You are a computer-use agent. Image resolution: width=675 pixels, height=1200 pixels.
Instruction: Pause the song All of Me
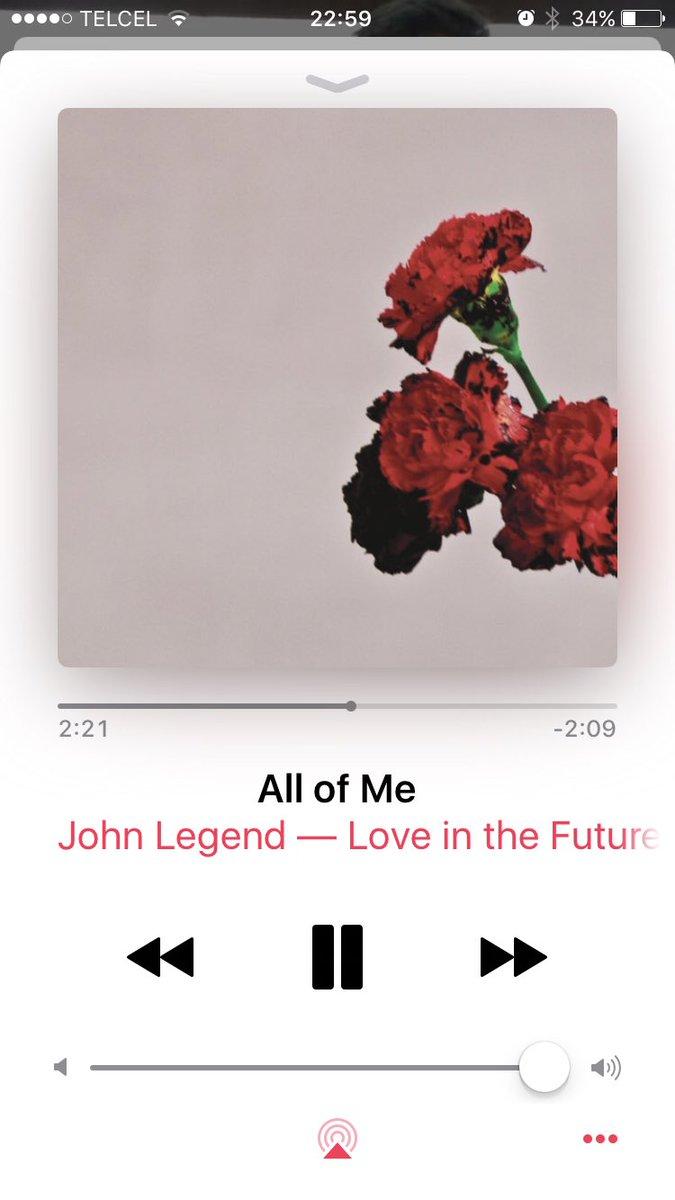click(x=337, y=957)
